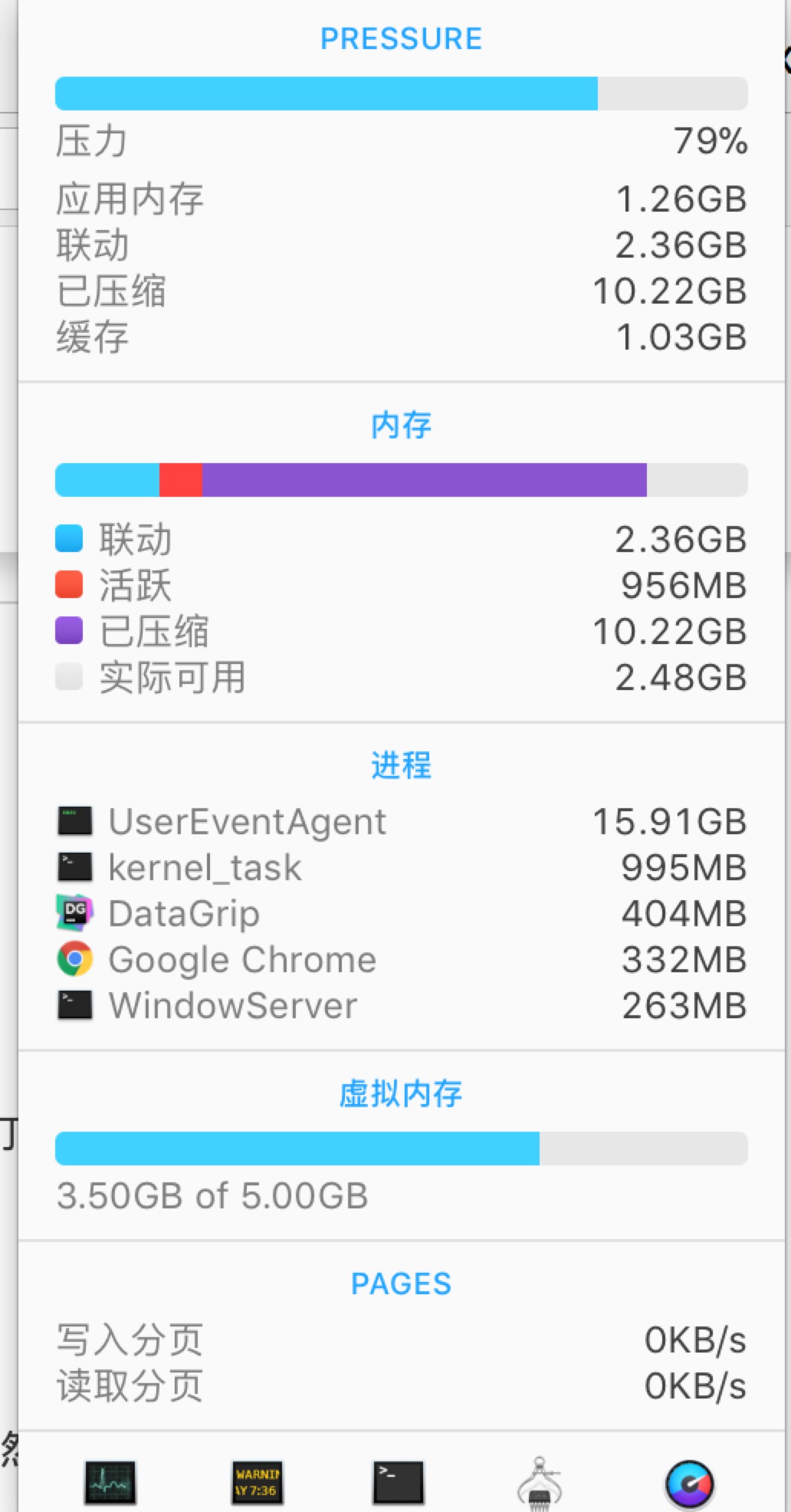
Task: Select the kernel_task process row
Action: 402,867
